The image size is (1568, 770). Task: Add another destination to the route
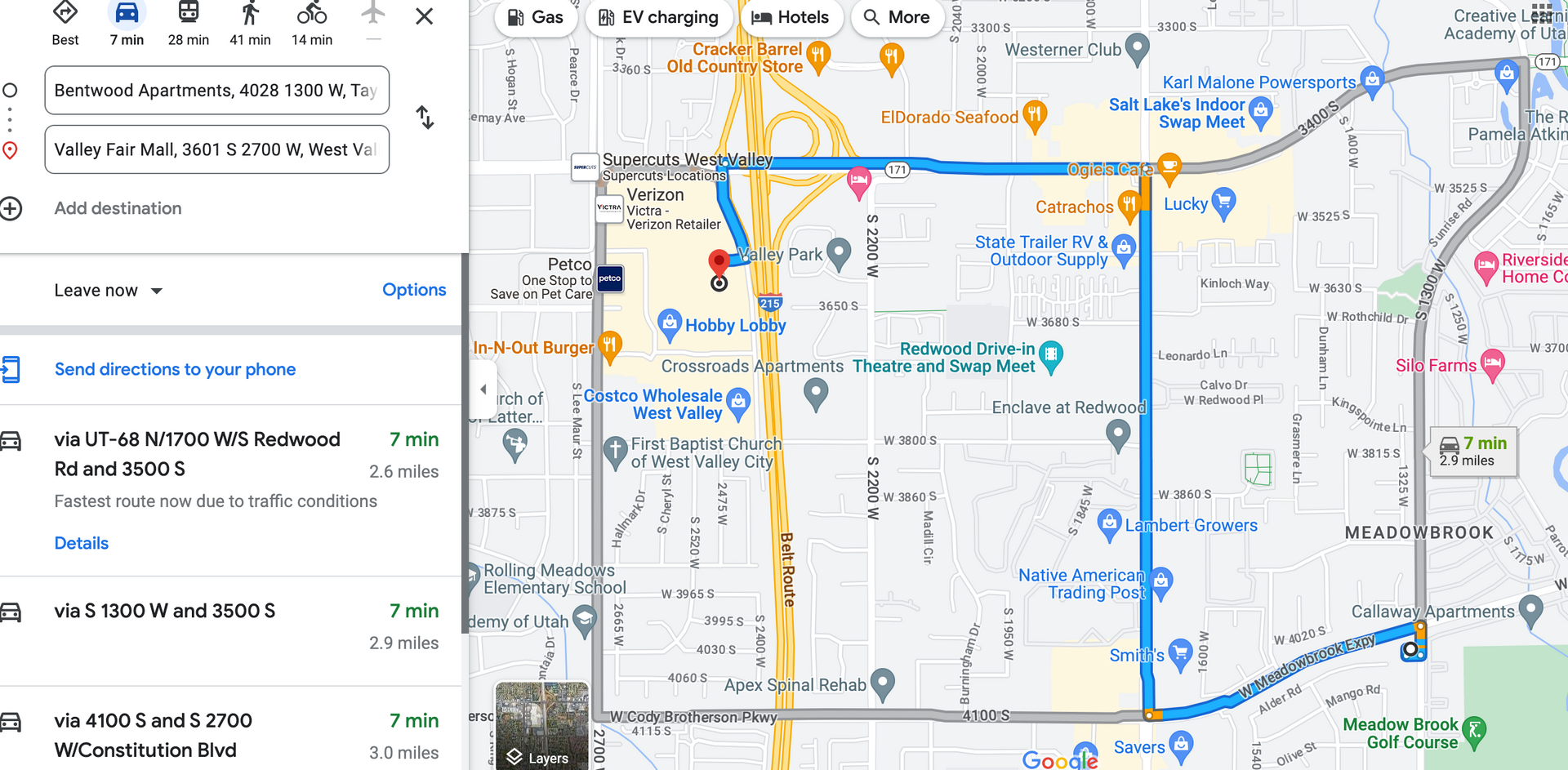coord(118,208)
